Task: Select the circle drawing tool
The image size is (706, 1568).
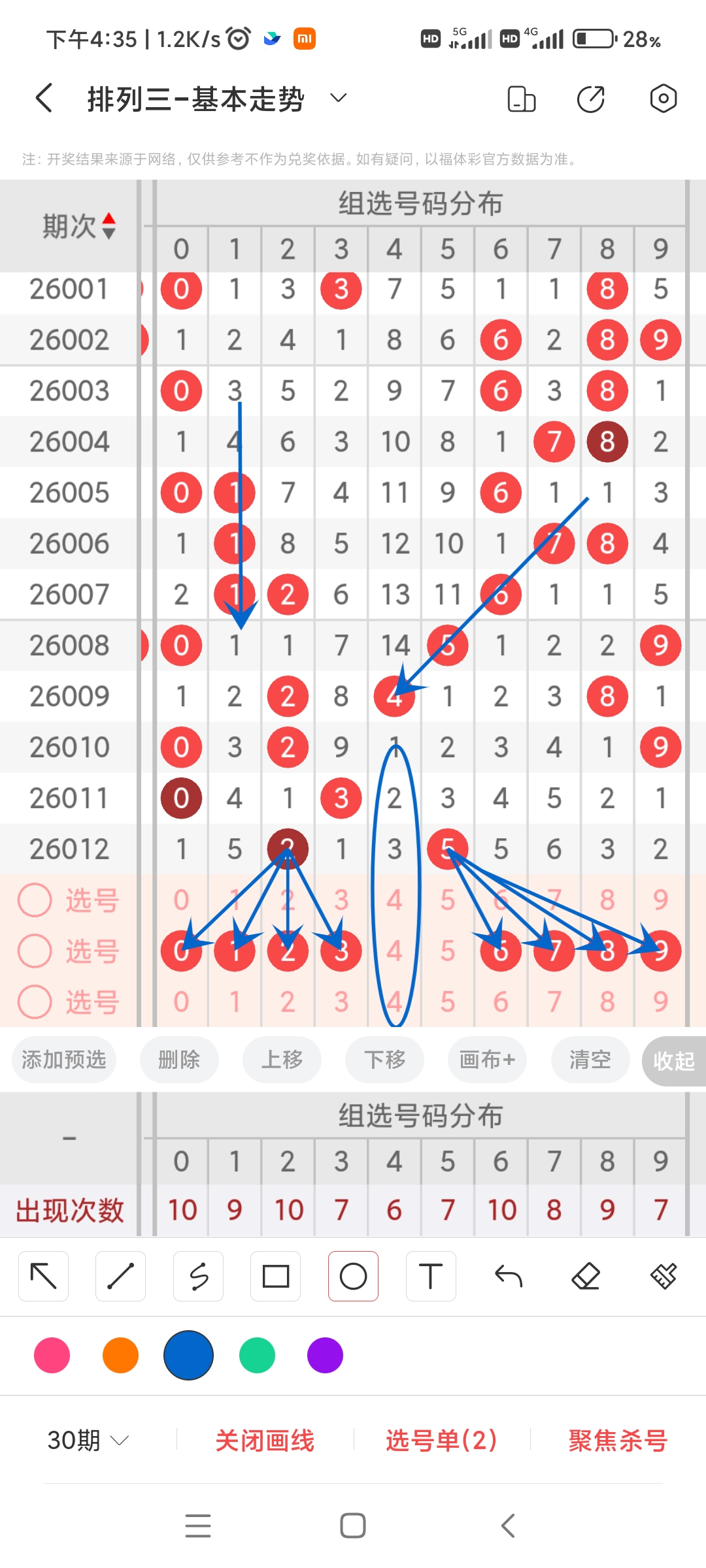Action: click(x=353, y=1275)
